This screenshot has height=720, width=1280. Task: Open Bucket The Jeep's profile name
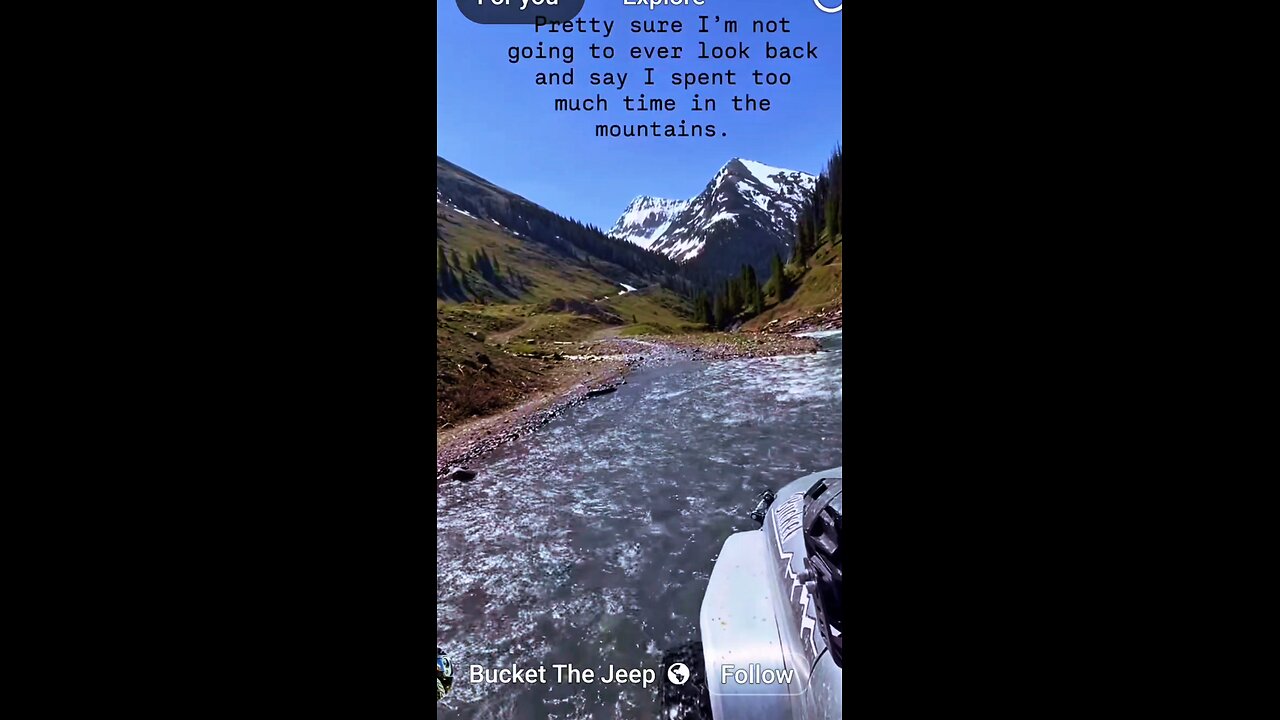pyautogui.click(x=562, y=675)
